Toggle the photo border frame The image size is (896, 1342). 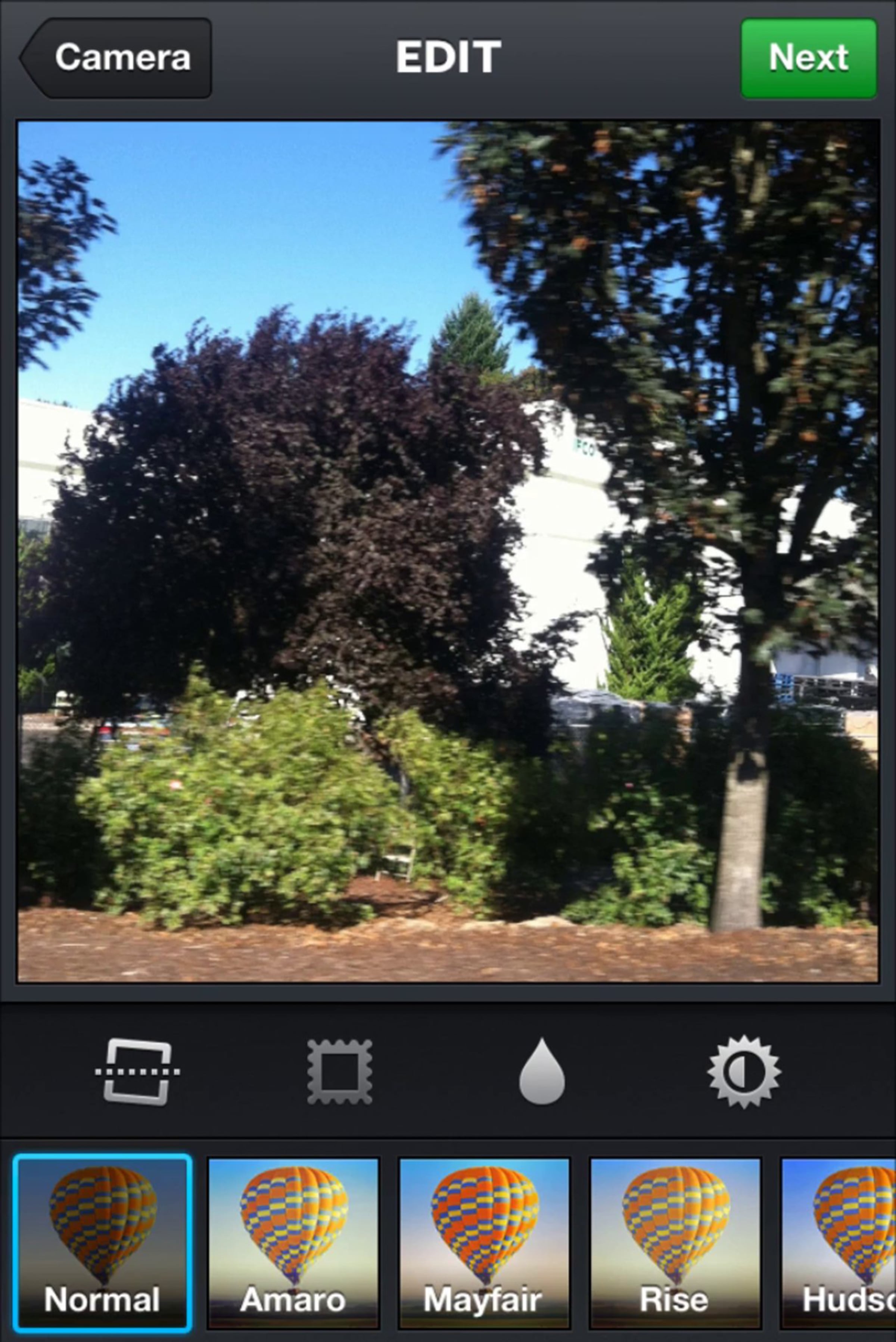(339, 1072)
